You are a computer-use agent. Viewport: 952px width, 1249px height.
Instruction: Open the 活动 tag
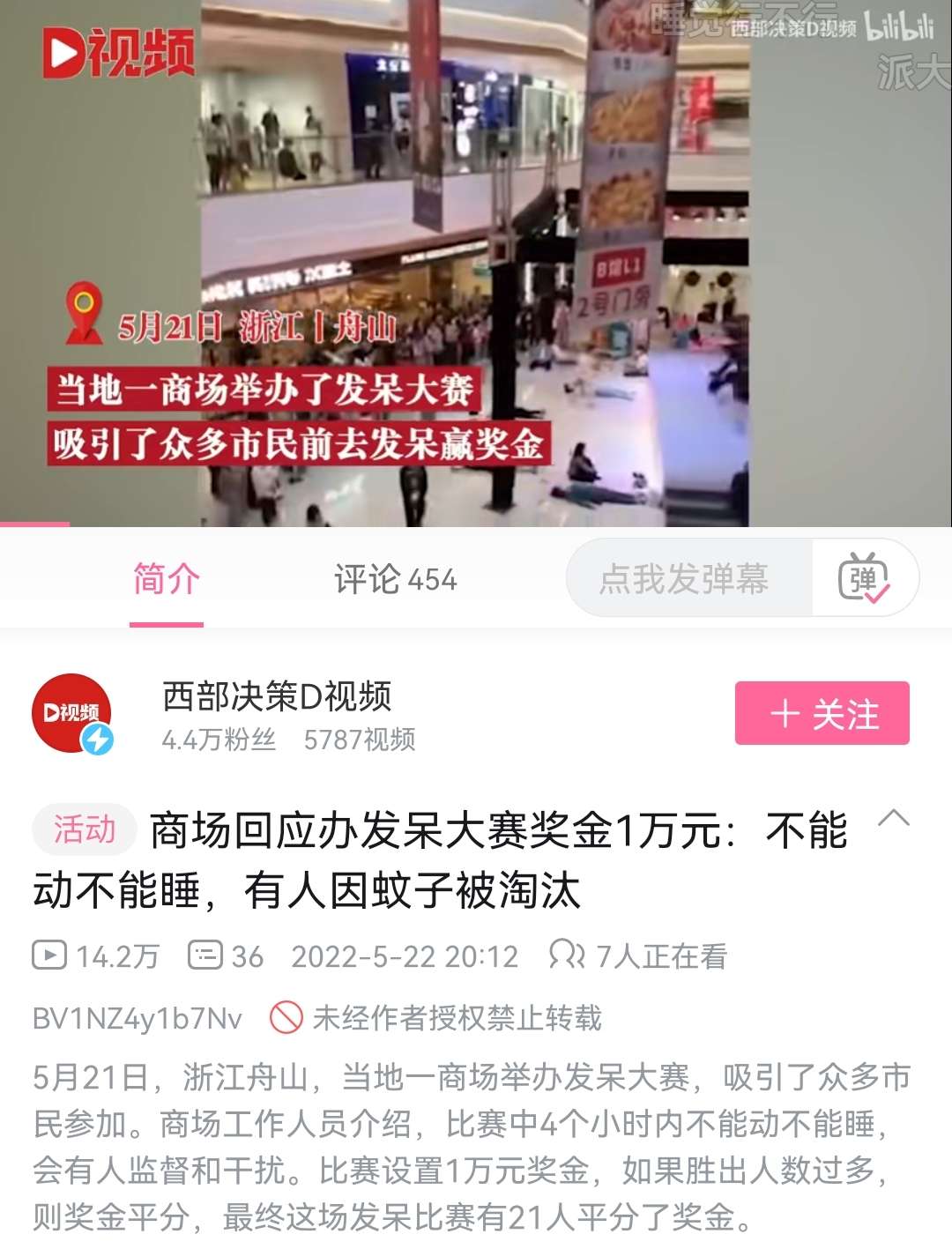tap(85, 829)
